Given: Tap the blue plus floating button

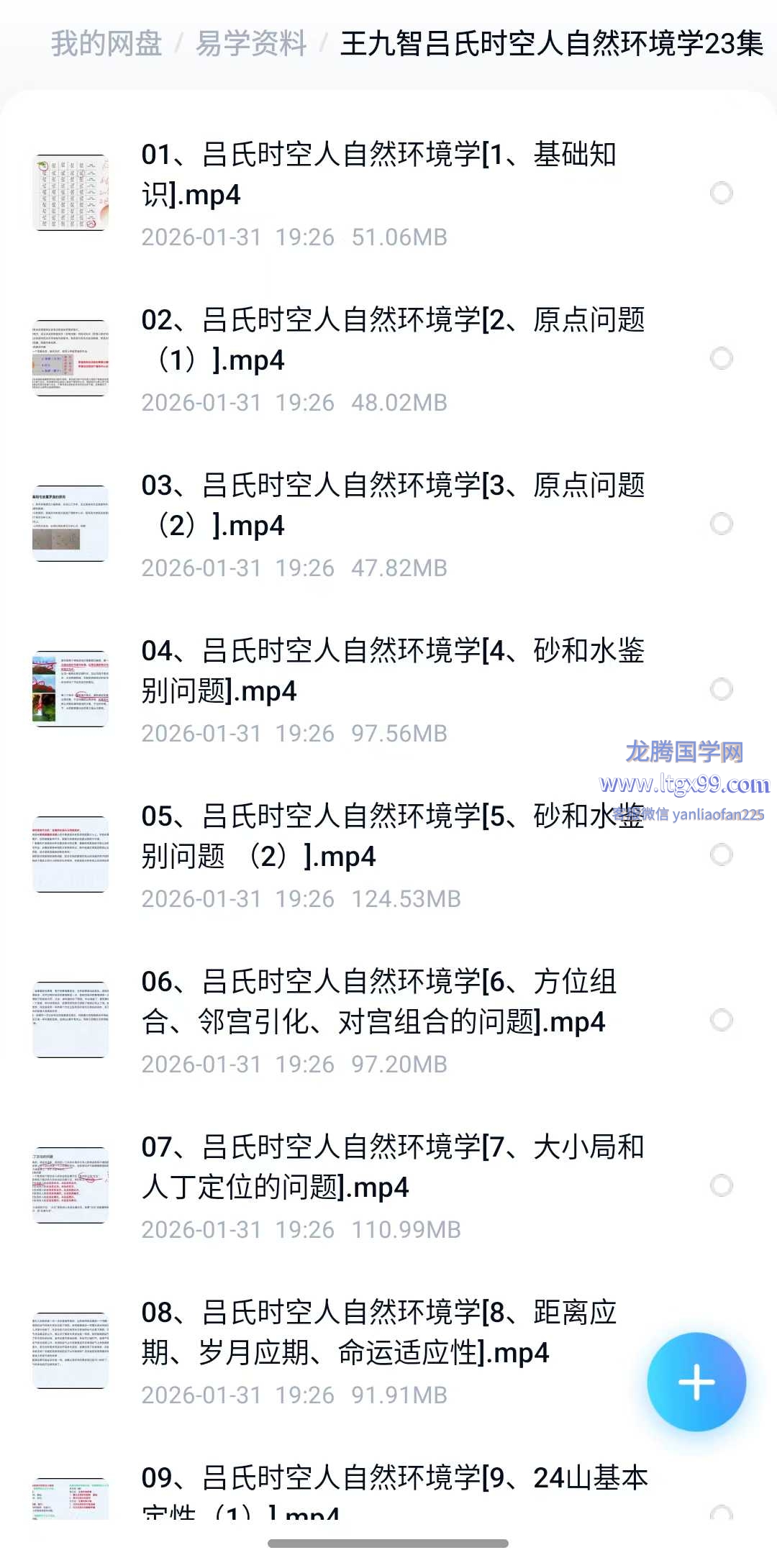Looking at the screenshot, I should [696, 1382].
